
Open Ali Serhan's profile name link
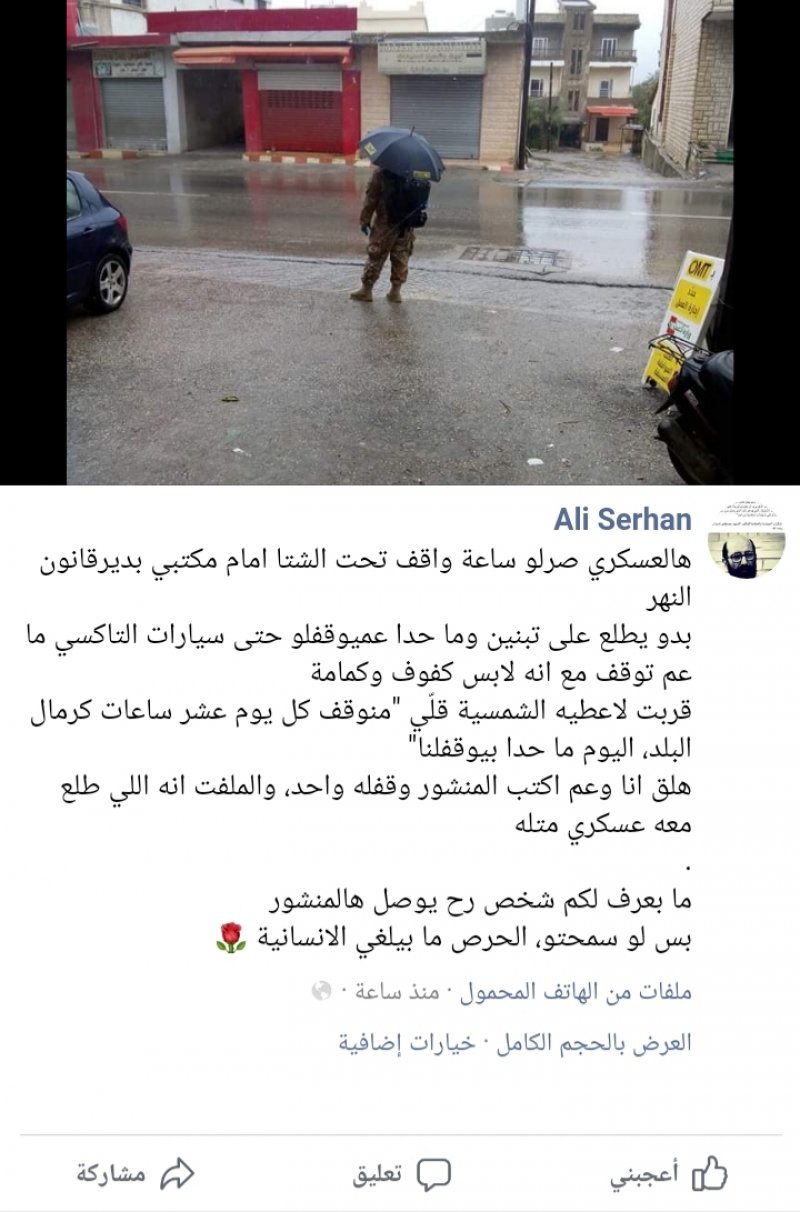click(622, 520)
